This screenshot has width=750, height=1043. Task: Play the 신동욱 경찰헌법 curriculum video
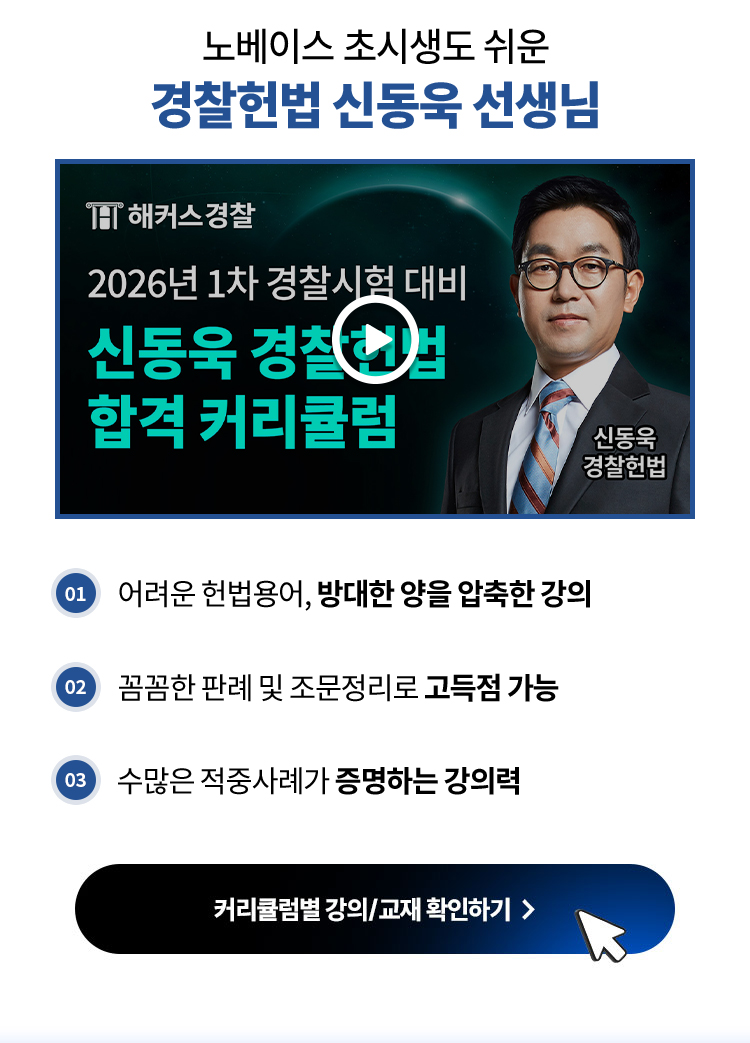point(375,340)
